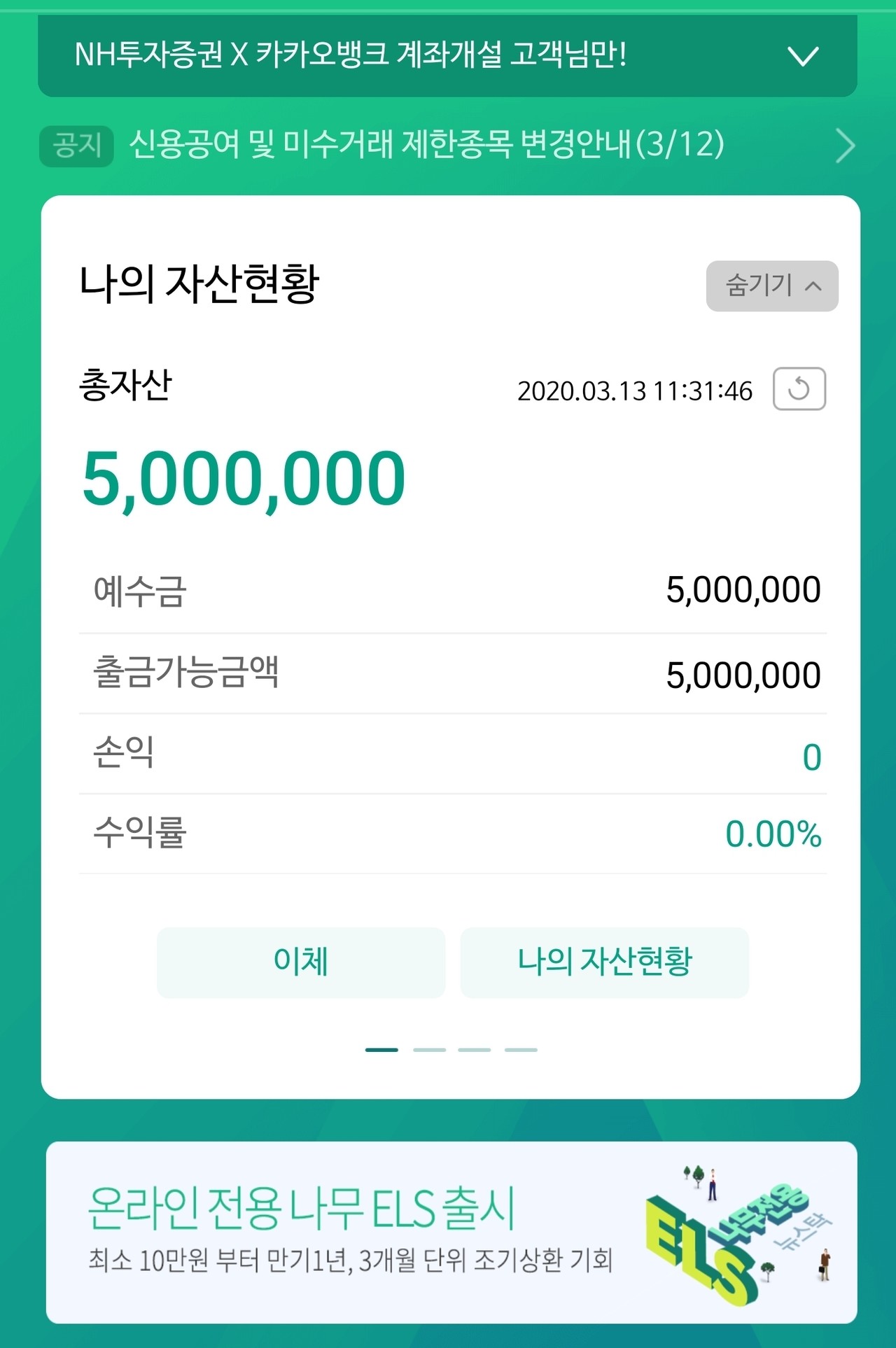896x1348 pixels.
Task: Tap the 이체 transfer button
Action: [x=301, y=962]
